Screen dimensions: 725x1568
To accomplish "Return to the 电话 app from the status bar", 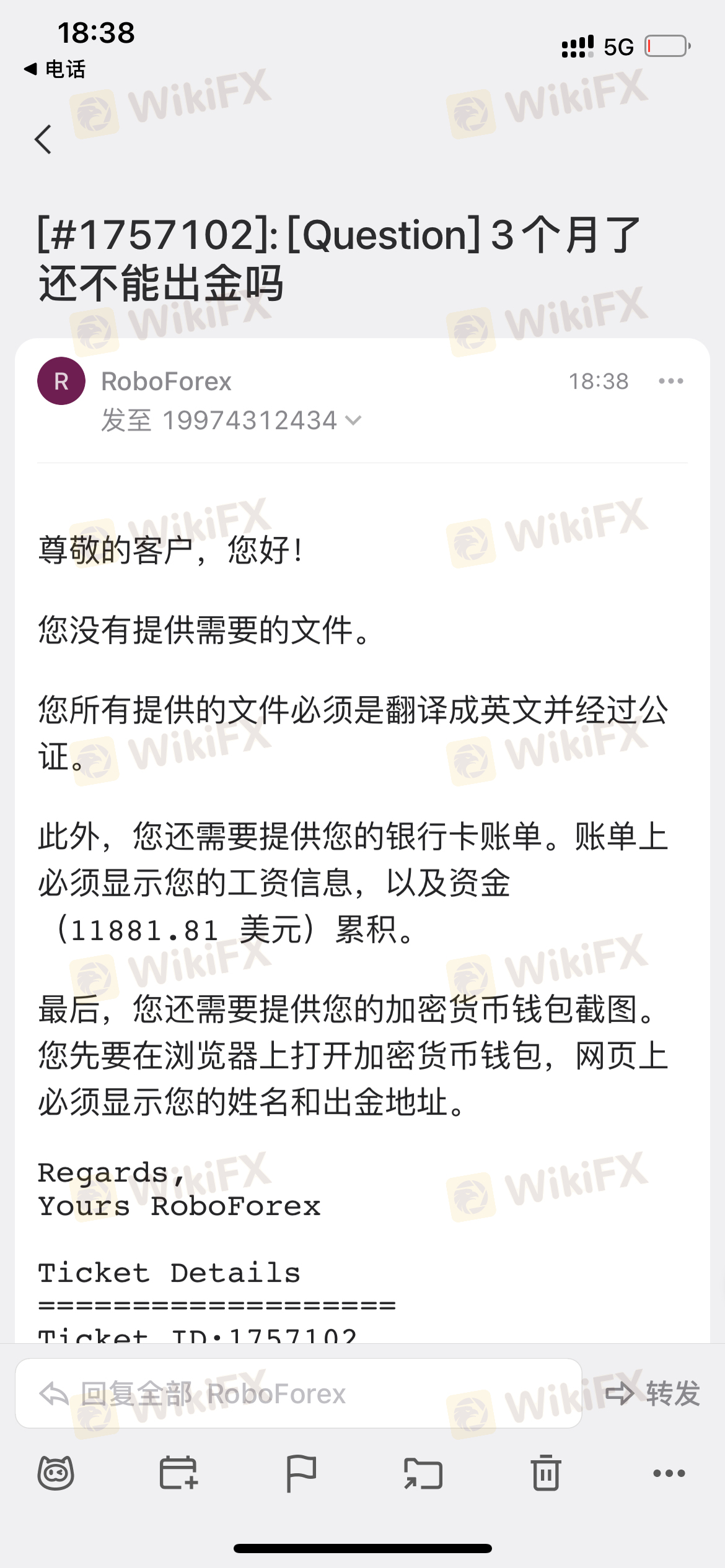I will 55,69.
